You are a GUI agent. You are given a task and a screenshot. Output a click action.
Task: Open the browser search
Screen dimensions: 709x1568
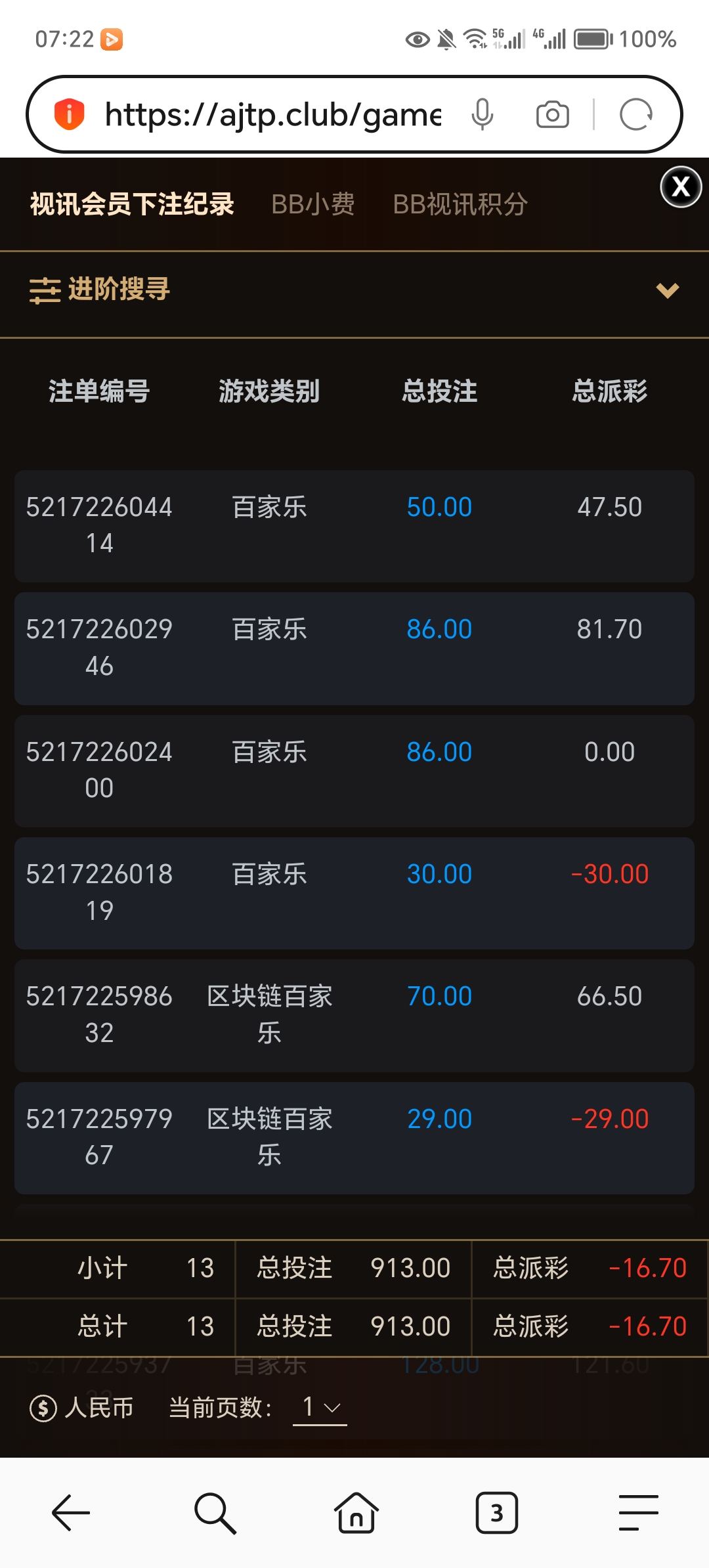pos(215,1512)
